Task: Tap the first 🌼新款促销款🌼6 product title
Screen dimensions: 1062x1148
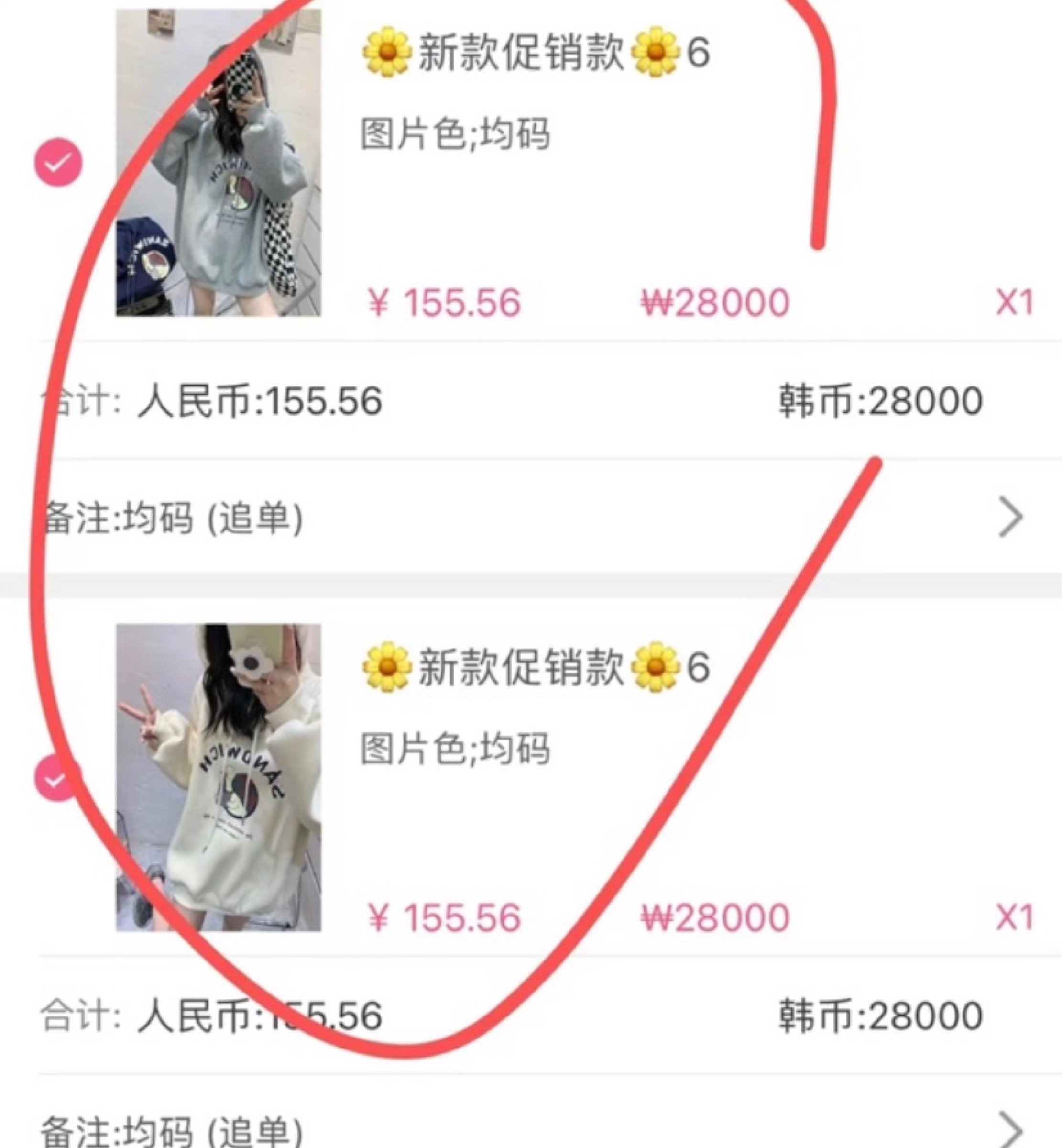Action: [535, 52]
